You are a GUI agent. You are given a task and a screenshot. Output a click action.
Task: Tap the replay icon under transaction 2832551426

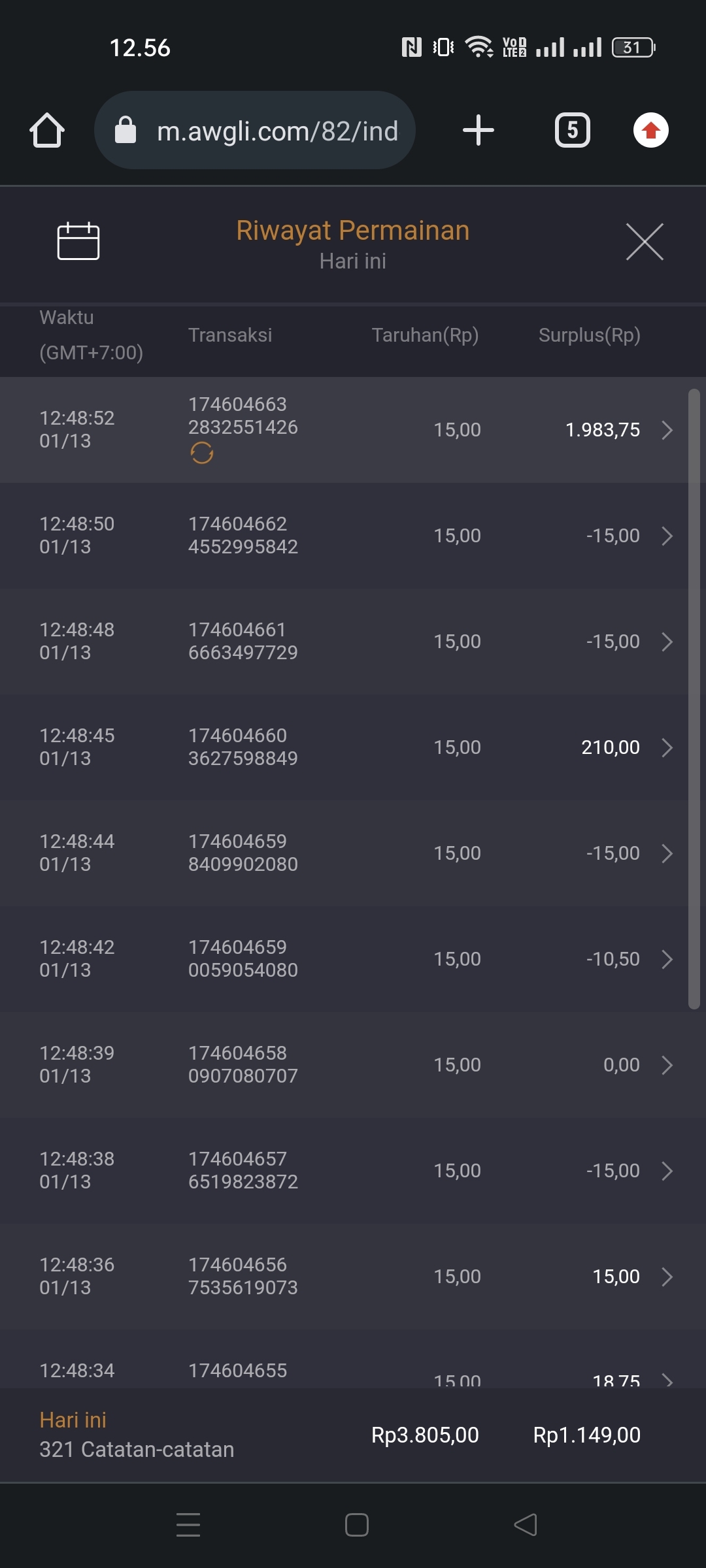coord(202,453)
